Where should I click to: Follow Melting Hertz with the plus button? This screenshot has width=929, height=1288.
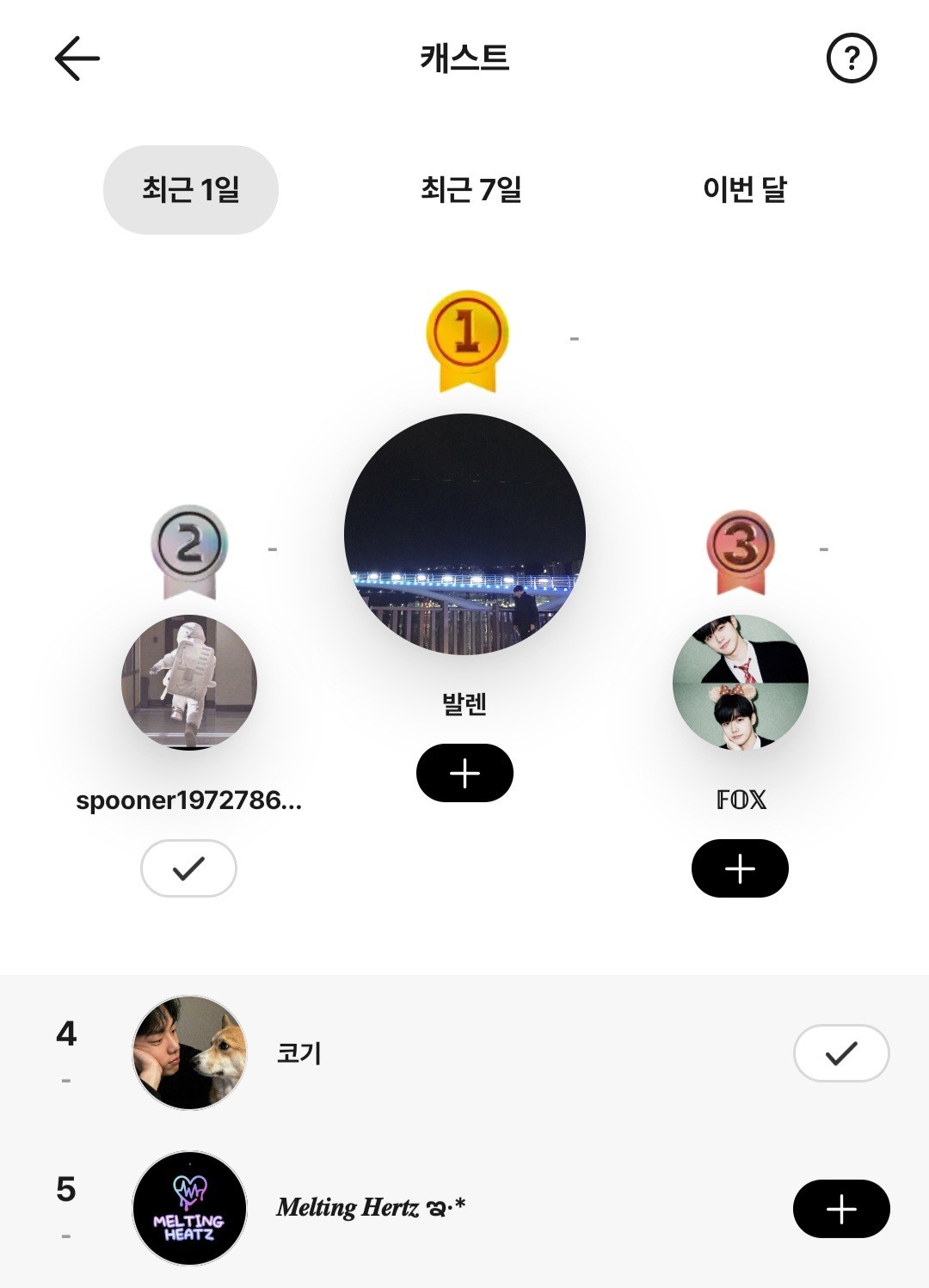coord(840,1209)
